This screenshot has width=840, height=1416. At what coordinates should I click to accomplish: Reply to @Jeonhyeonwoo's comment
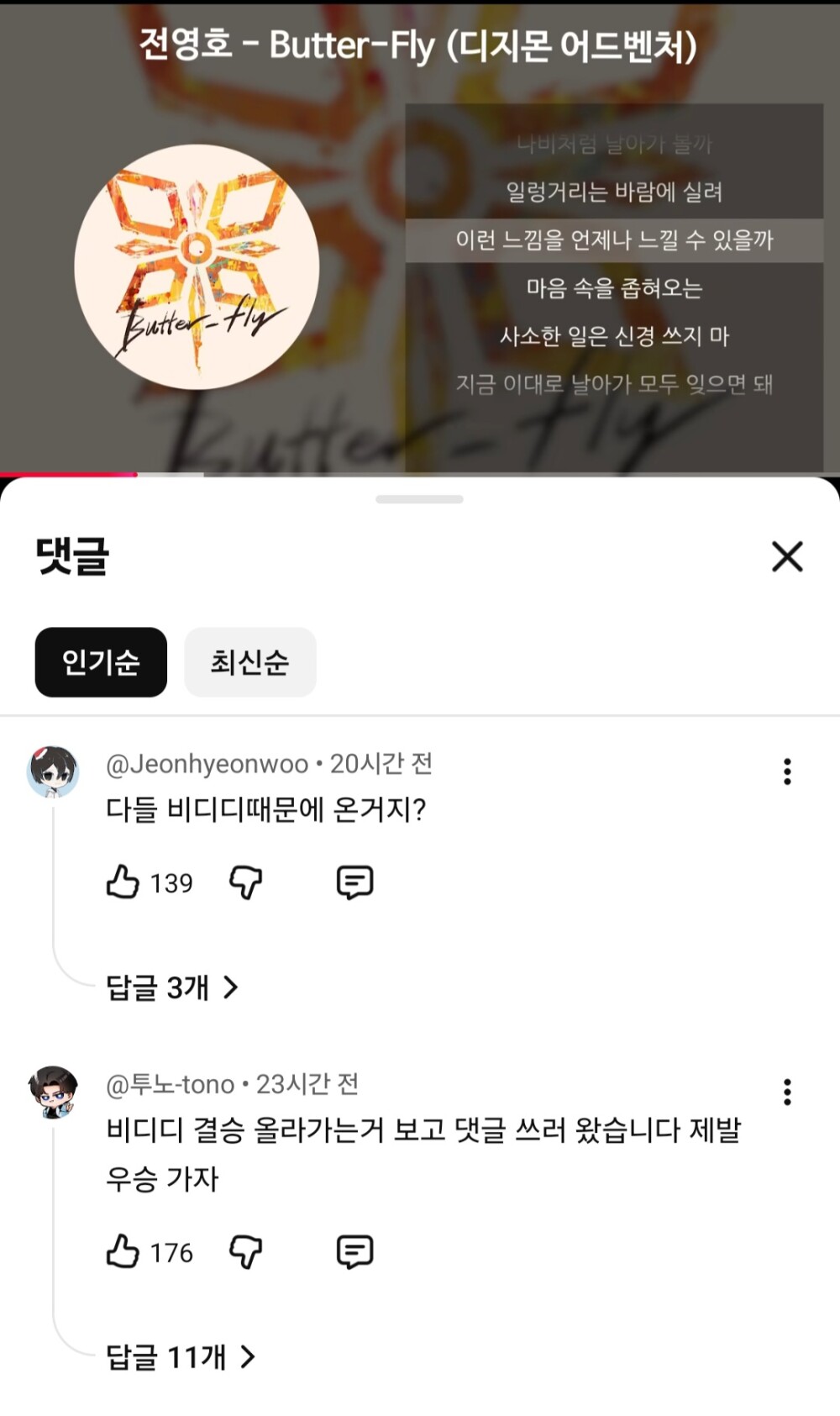click(x=354, y=882)
